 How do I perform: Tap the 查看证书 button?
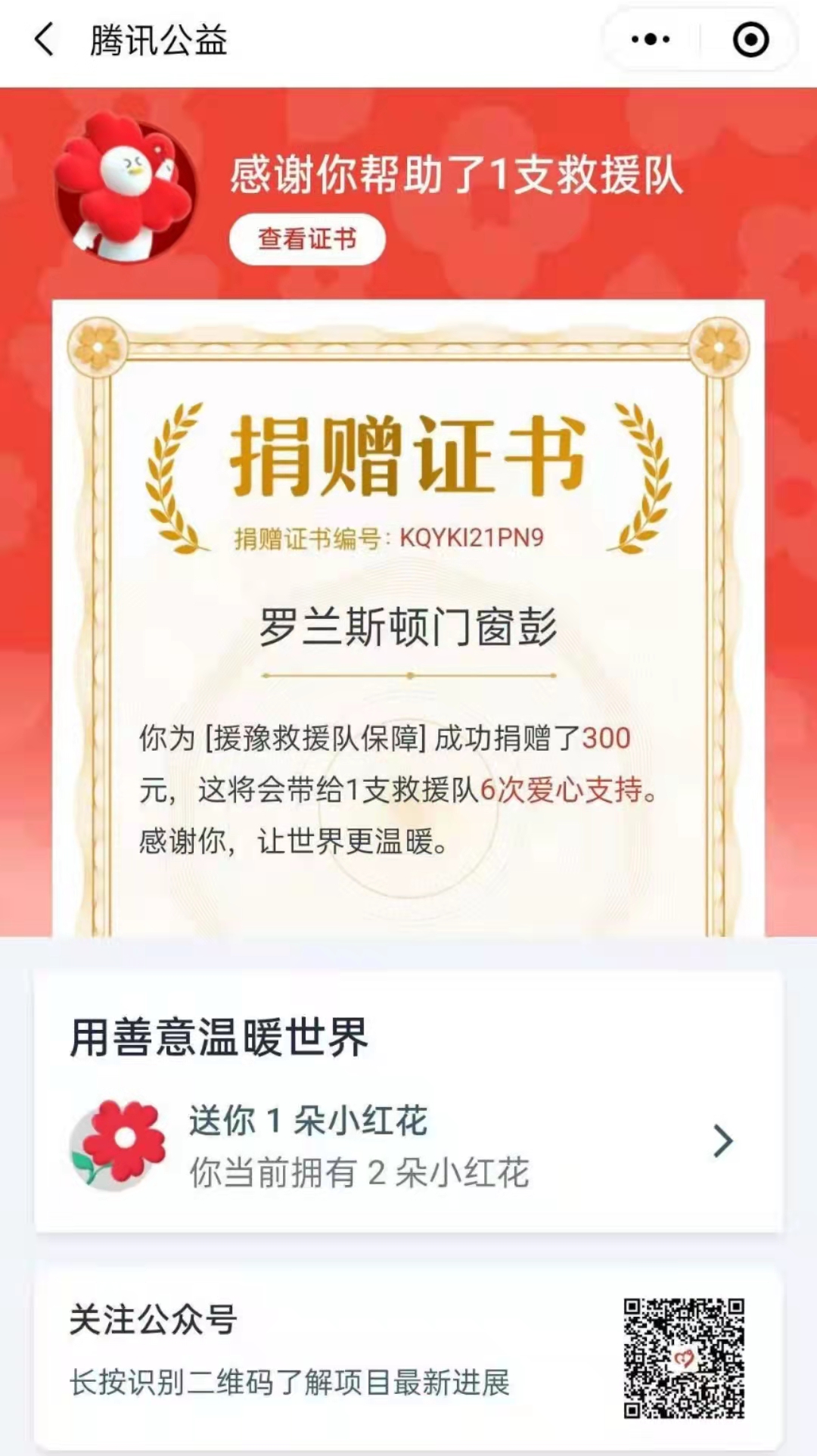307,239
